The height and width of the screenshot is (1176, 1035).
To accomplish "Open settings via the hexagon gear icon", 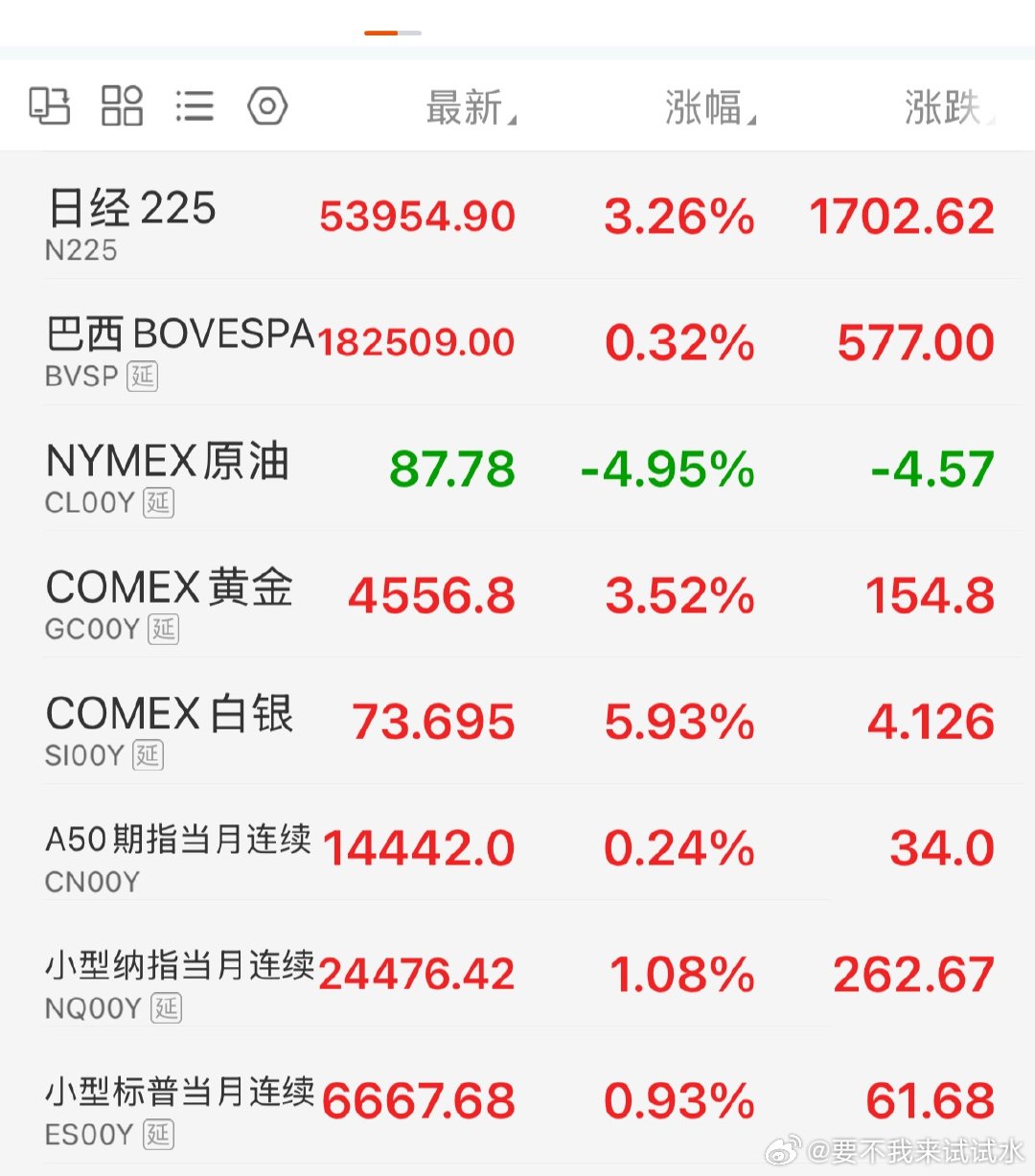I will 268,105.
